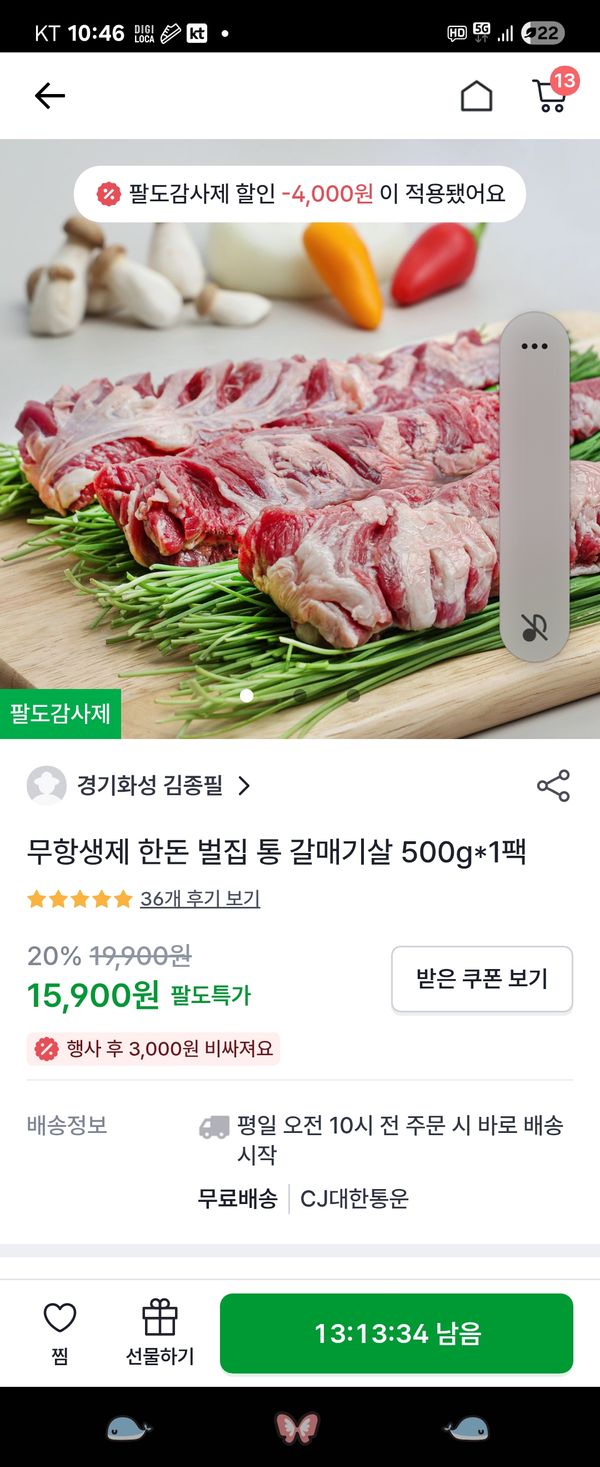
Task: Tap the green 남음 countdown purchase button
Action: pos(397,1333)
